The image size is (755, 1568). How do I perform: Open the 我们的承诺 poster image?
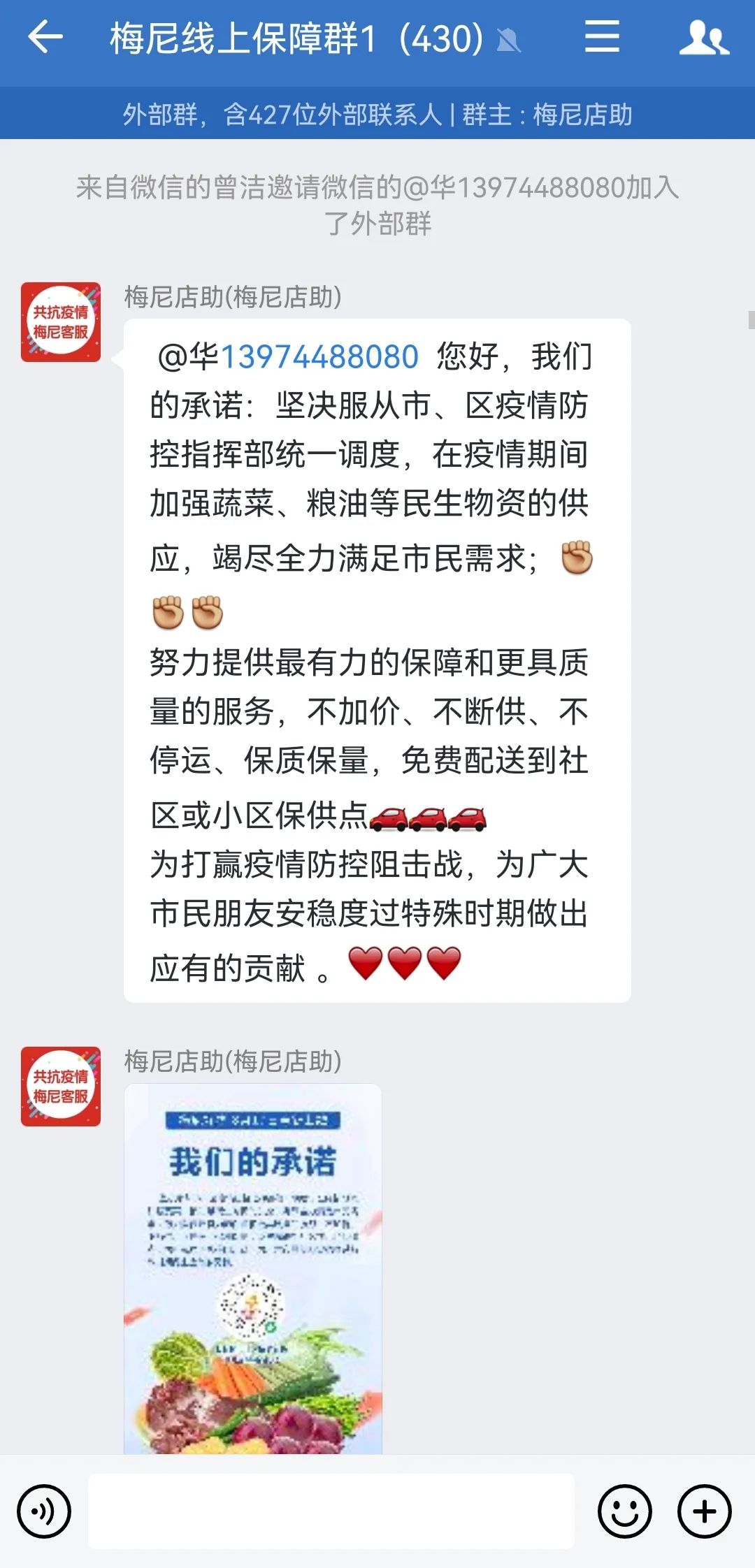coord(253,1268)
